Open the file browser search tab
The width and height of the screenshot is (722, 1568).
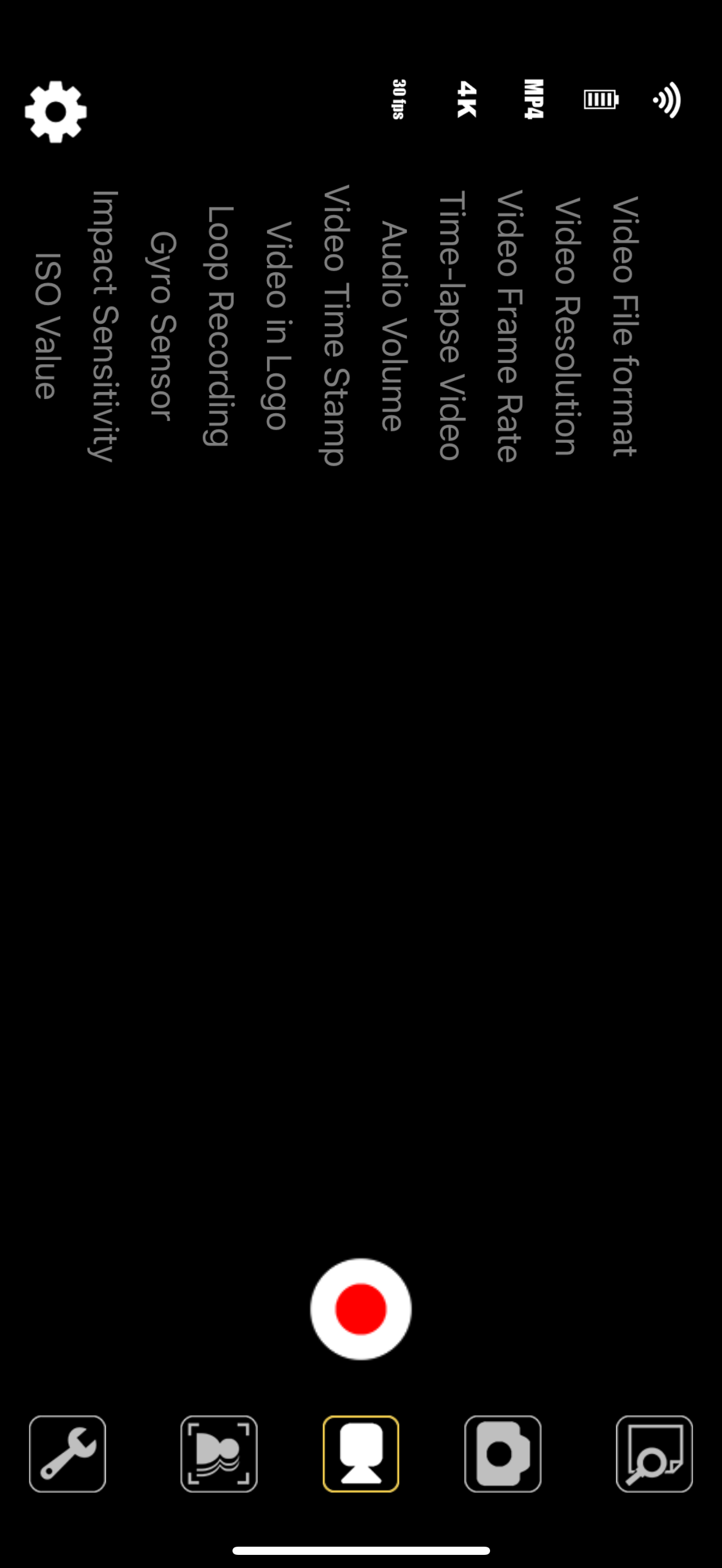click(654, 1454)
